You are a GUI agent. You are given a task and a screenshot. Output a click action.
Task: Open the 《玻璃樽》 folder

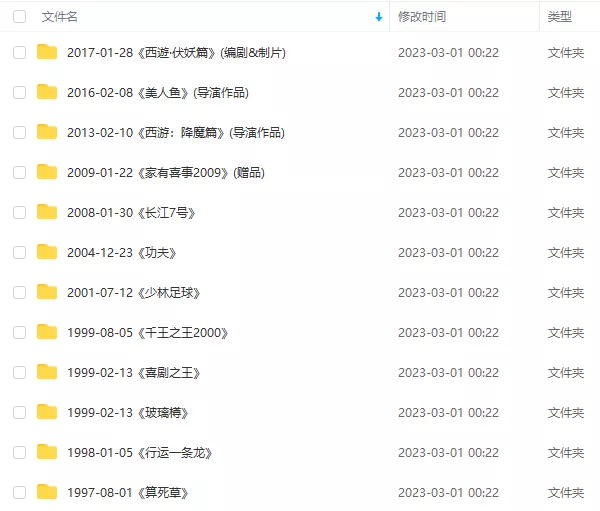coord(128,412)
